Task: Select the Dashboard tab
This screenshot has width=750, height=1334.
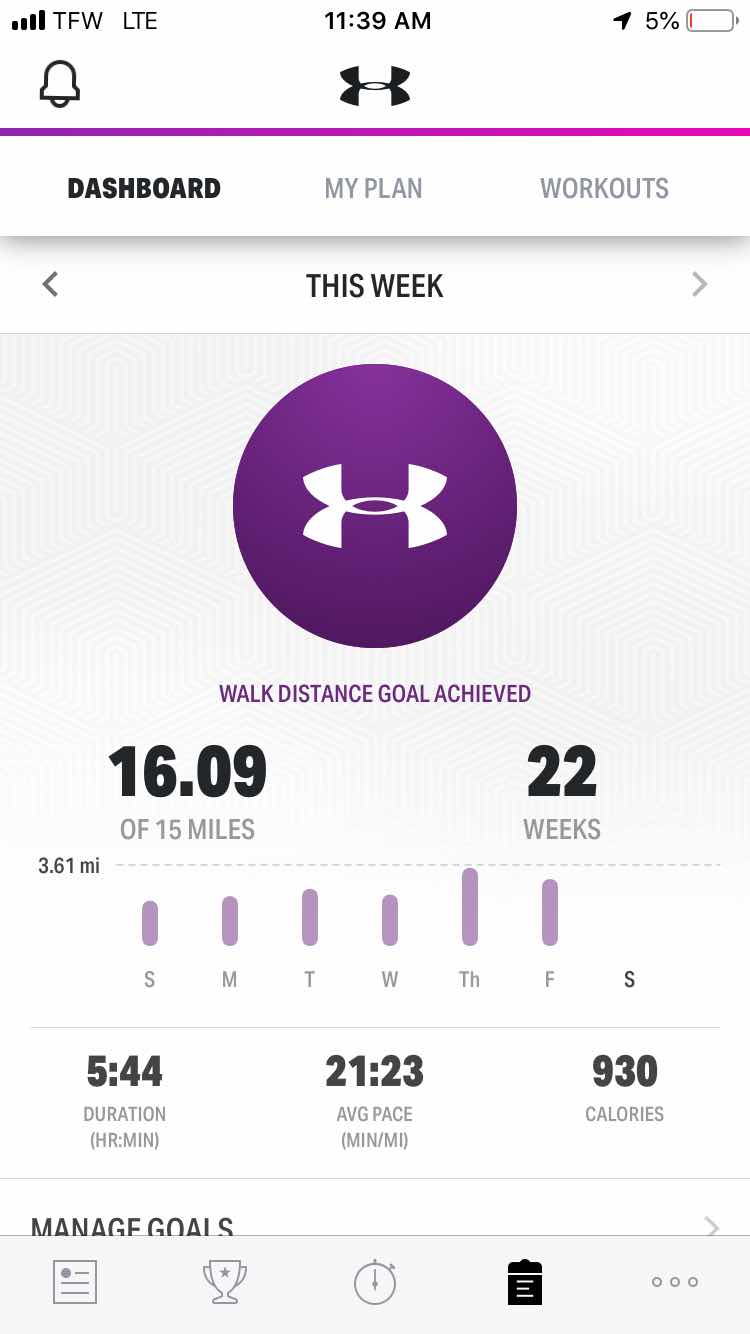Action: 144,188
